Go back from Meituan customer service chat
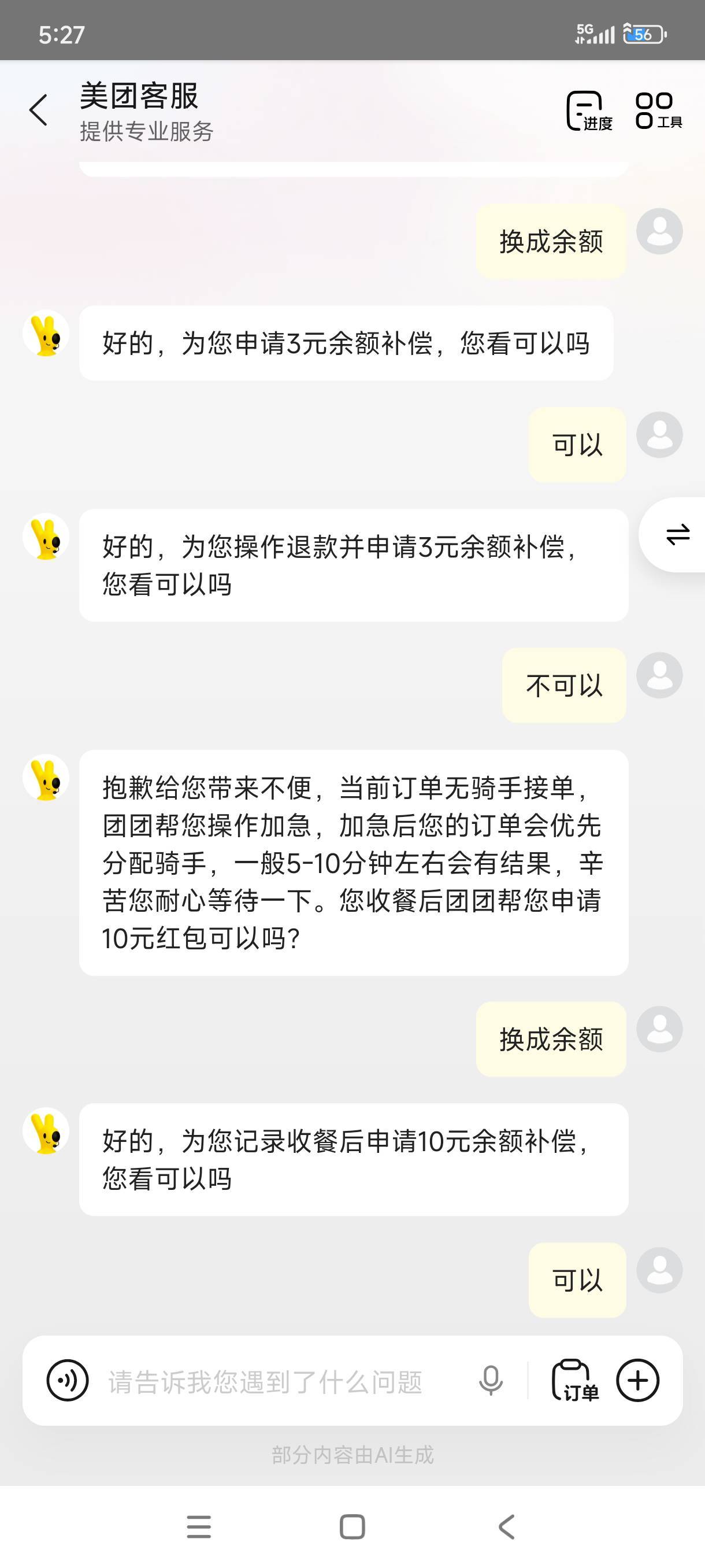The image size is (705, 1568). pos(38,110)
